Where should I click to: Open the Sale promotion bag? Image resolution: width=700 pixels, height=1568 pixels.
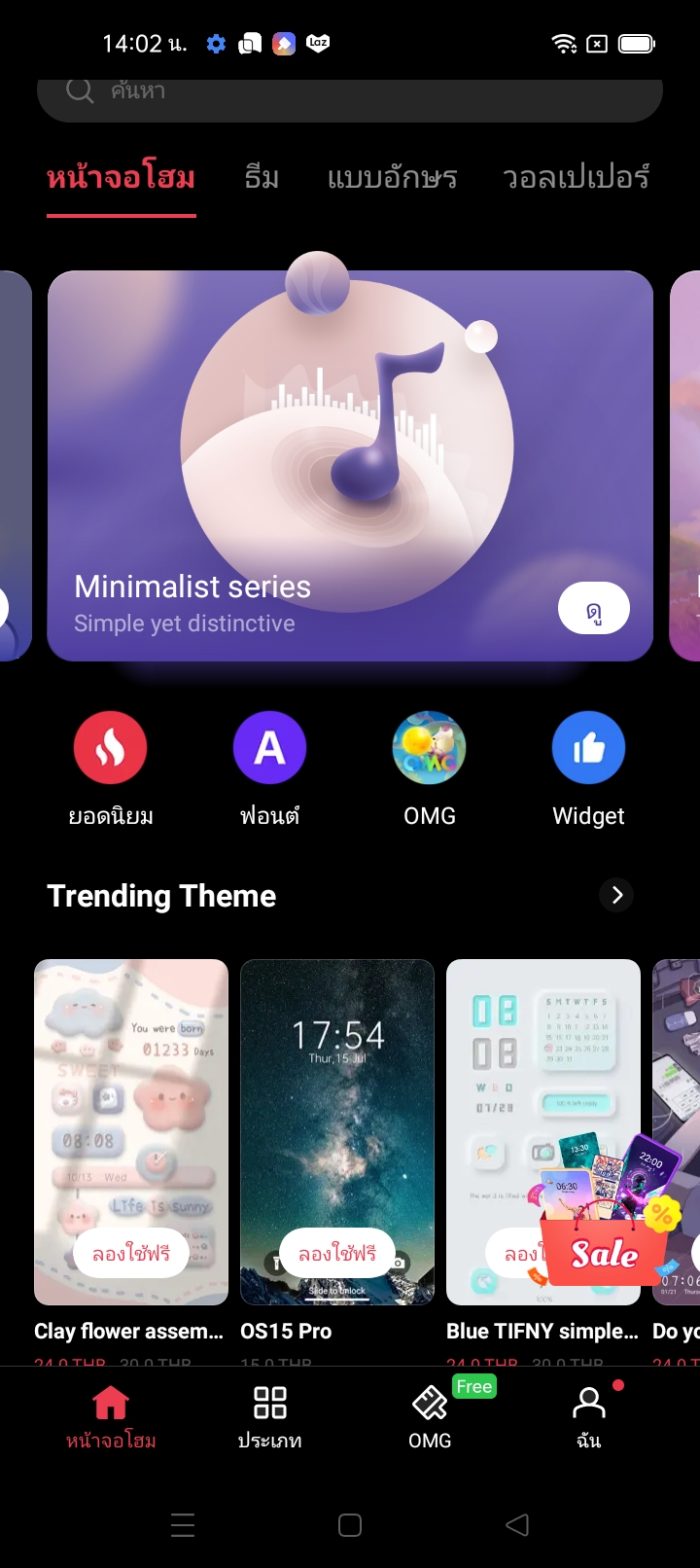point(605,1247)
